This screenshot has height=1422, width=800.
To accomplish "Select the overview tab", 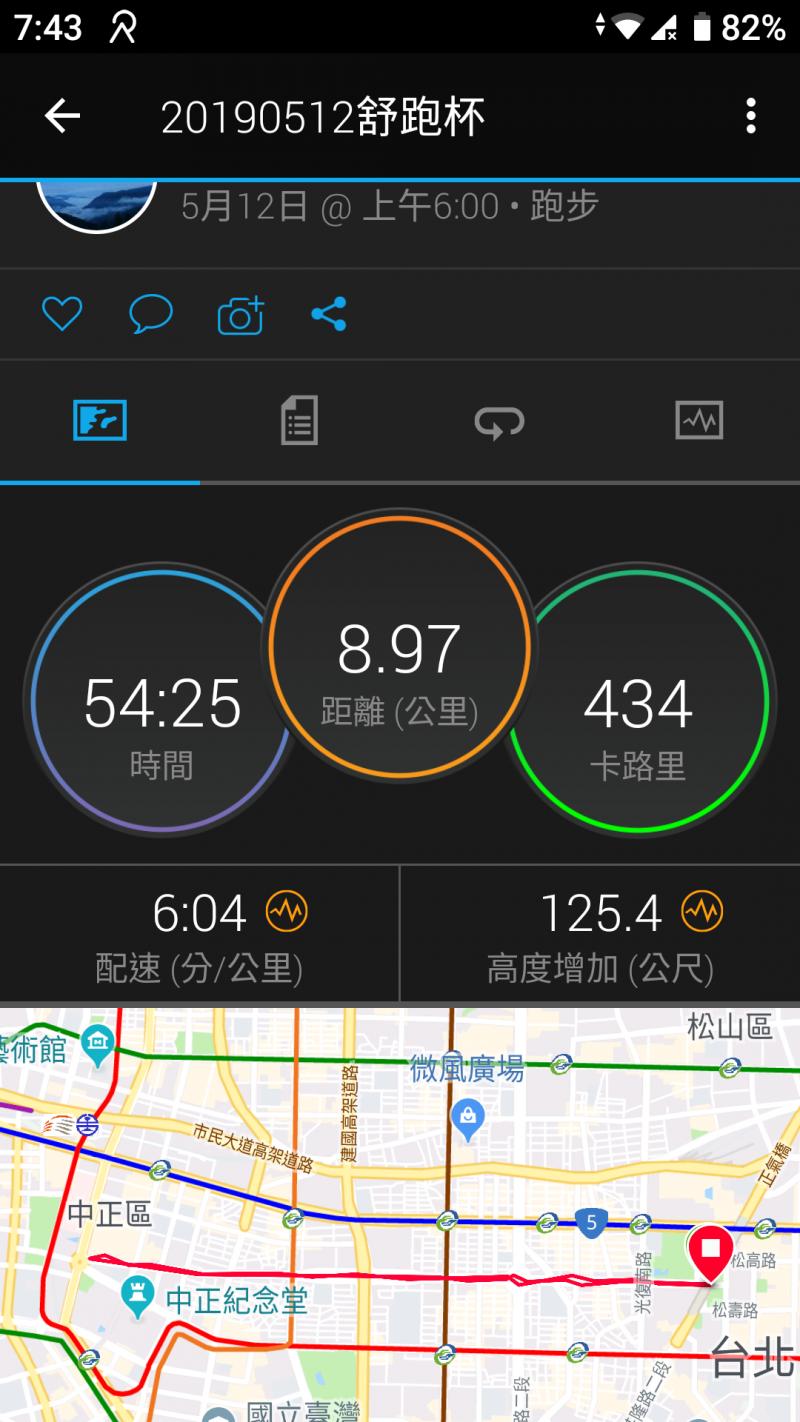I will coord(100,420).
